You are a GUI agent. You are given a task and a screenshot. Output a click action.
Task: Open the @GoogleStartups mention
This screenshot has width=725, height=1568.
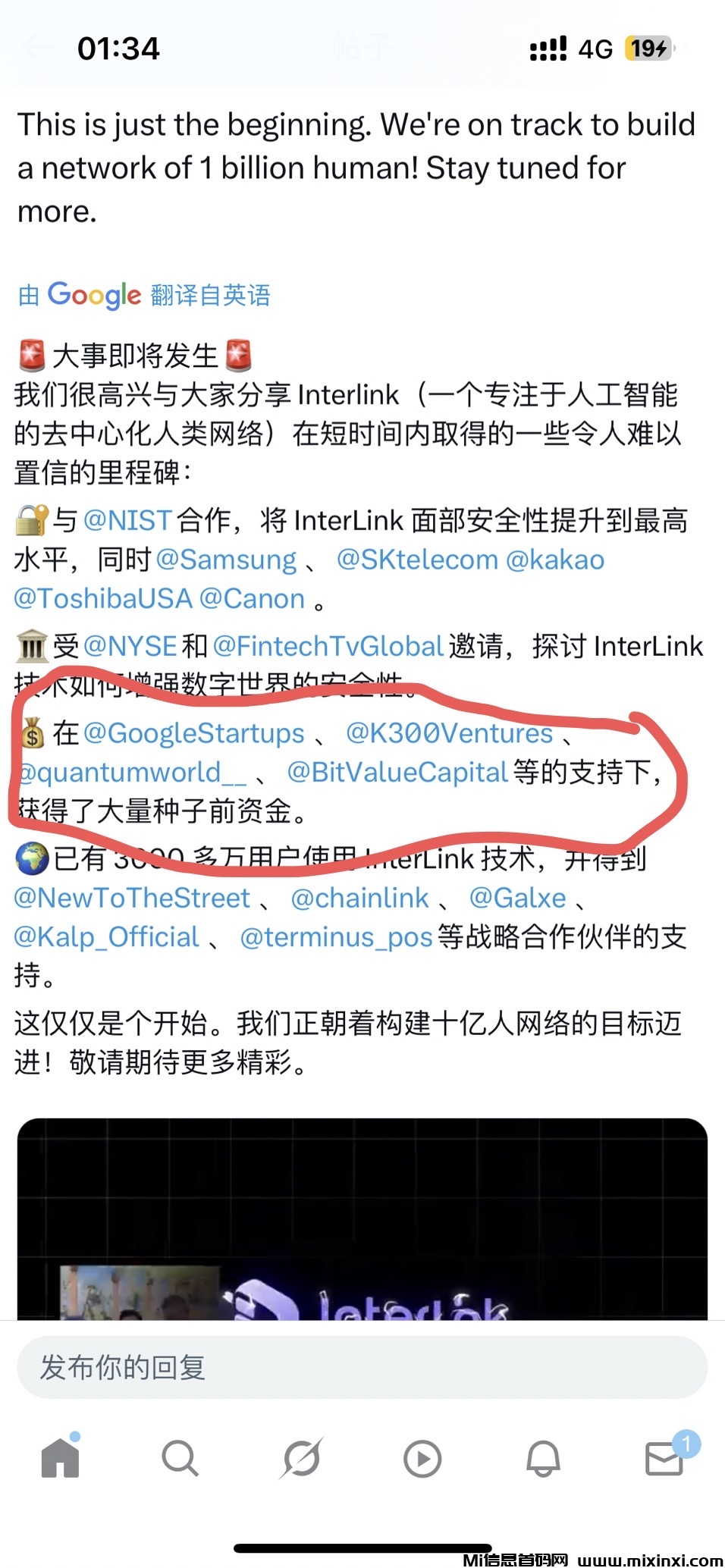[x=194, y=733]
